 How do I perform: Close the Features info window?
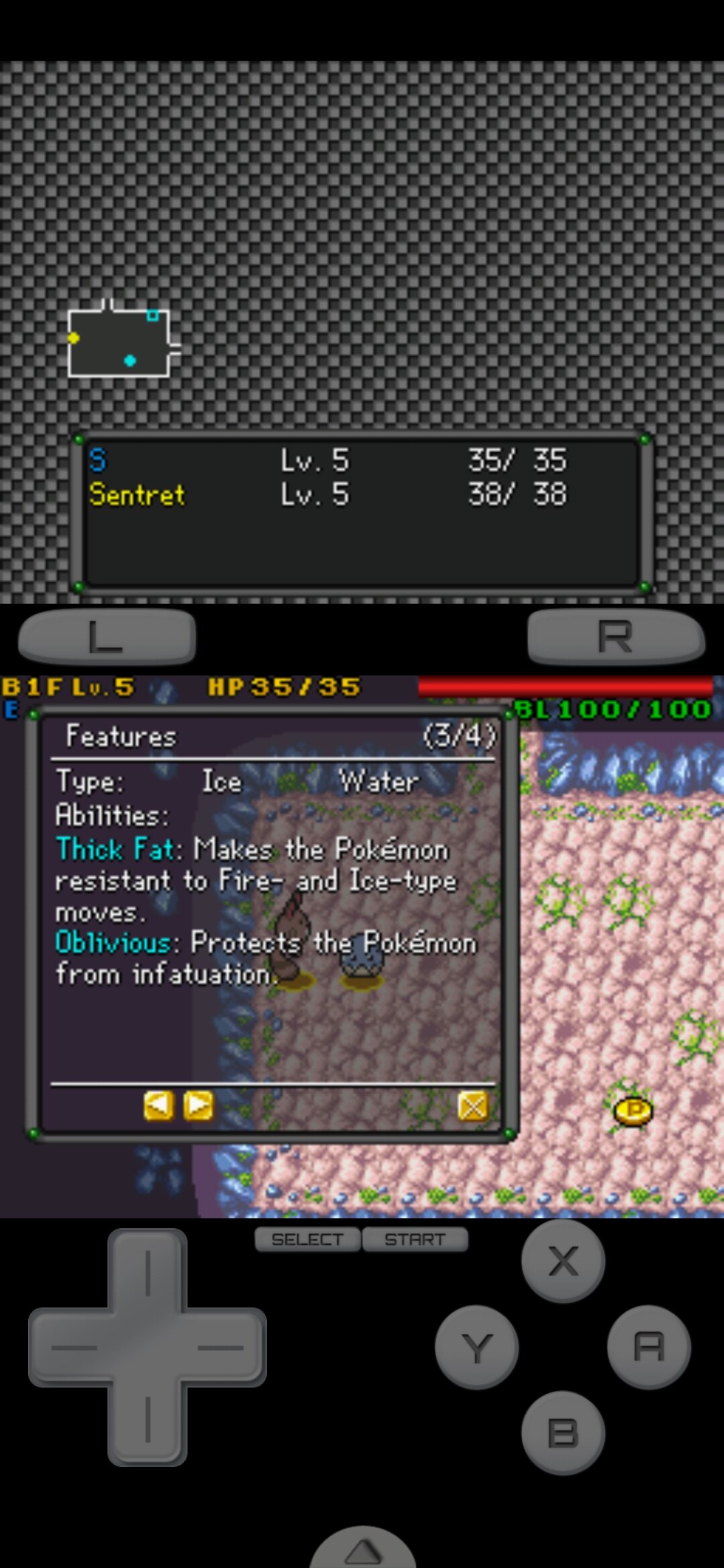(473, 1106)
